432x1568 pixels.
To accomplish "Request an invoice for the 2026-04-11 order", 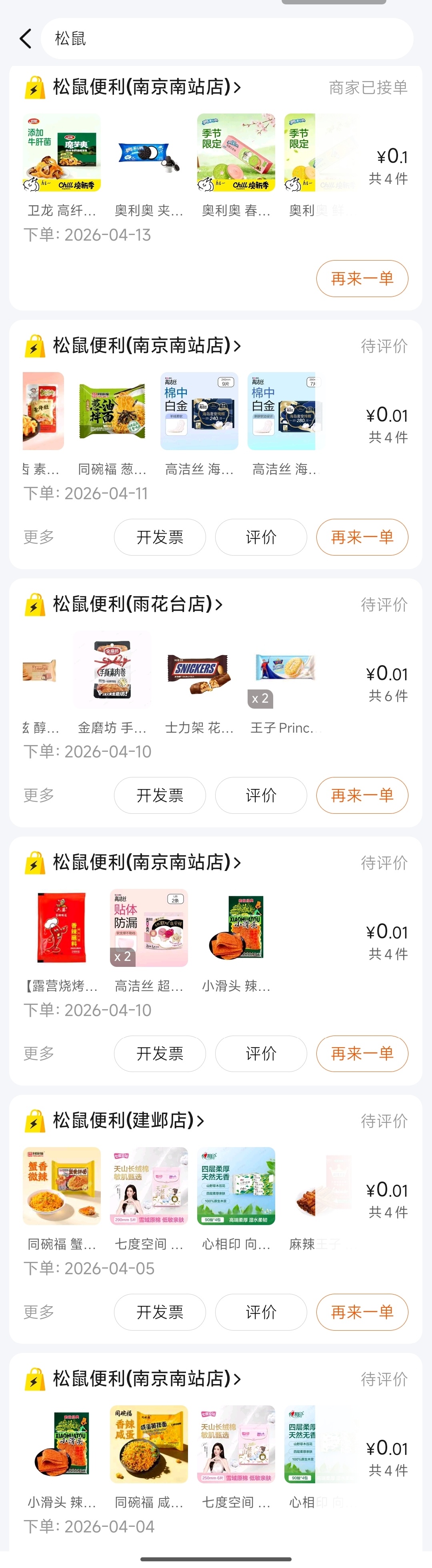I will coord(160,537).
